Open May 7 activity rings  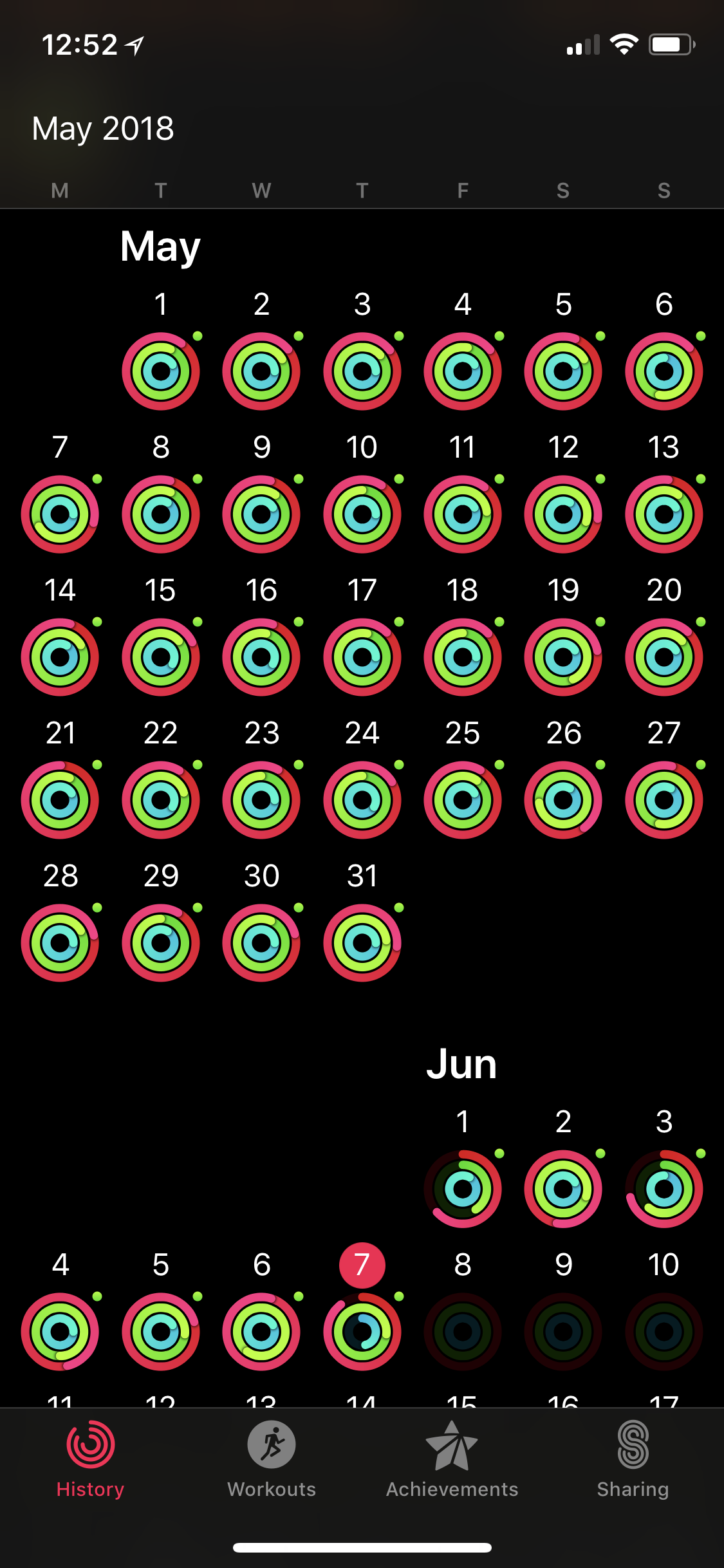tap(60, 514)
